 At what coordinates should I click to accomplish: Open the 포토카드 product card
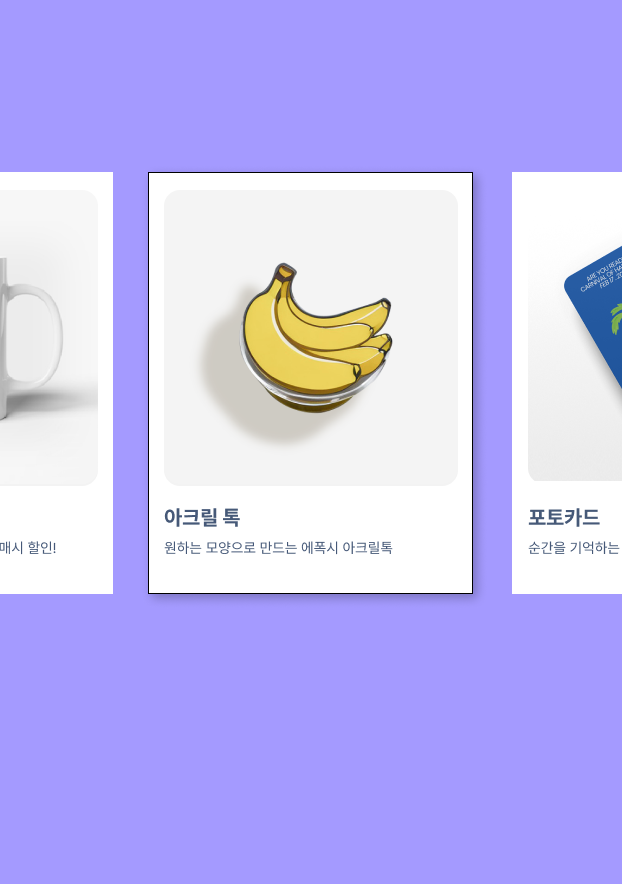pos(568,382)
